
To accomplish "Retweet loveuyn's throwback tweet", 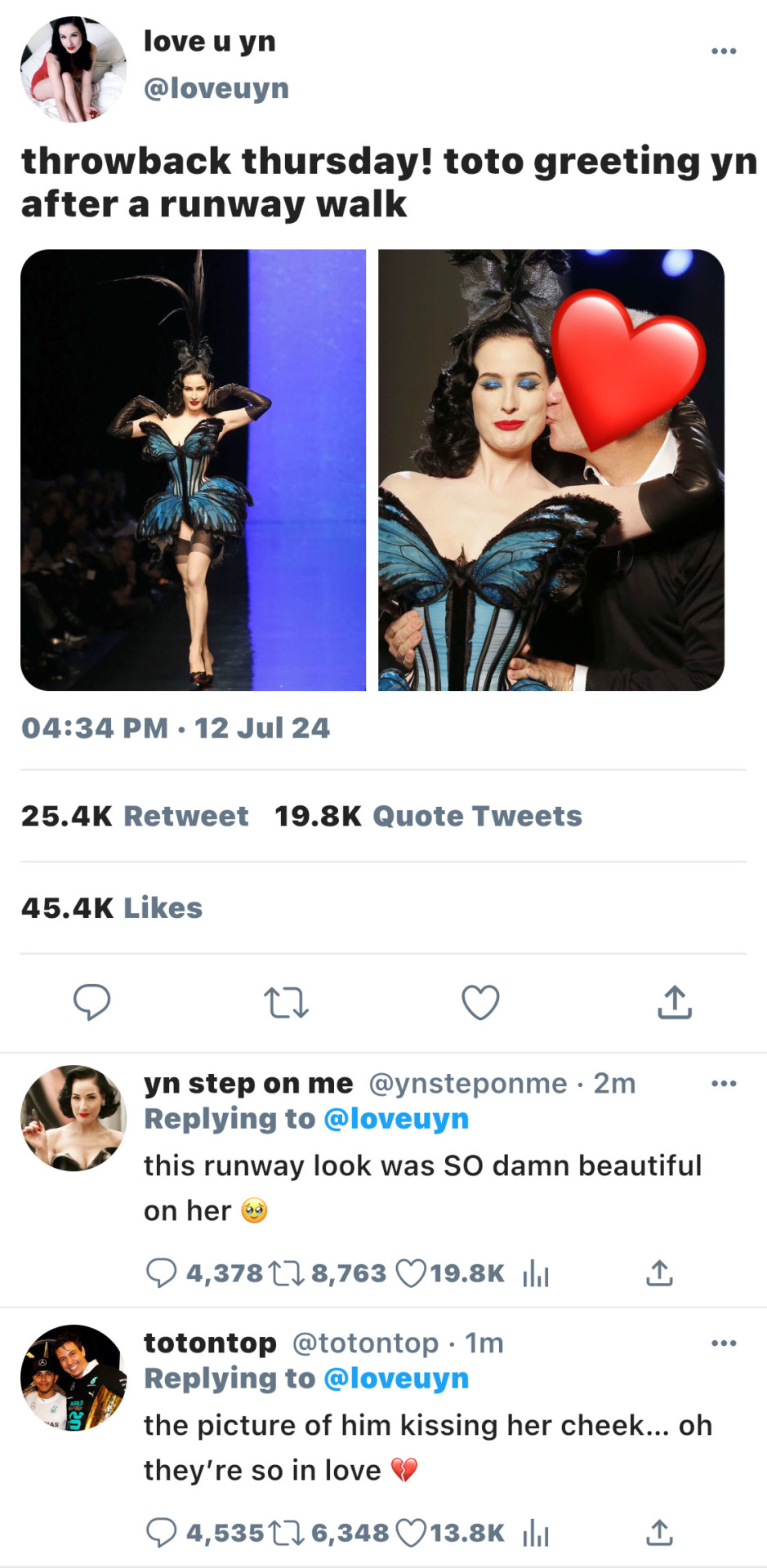I will 286,1002.
